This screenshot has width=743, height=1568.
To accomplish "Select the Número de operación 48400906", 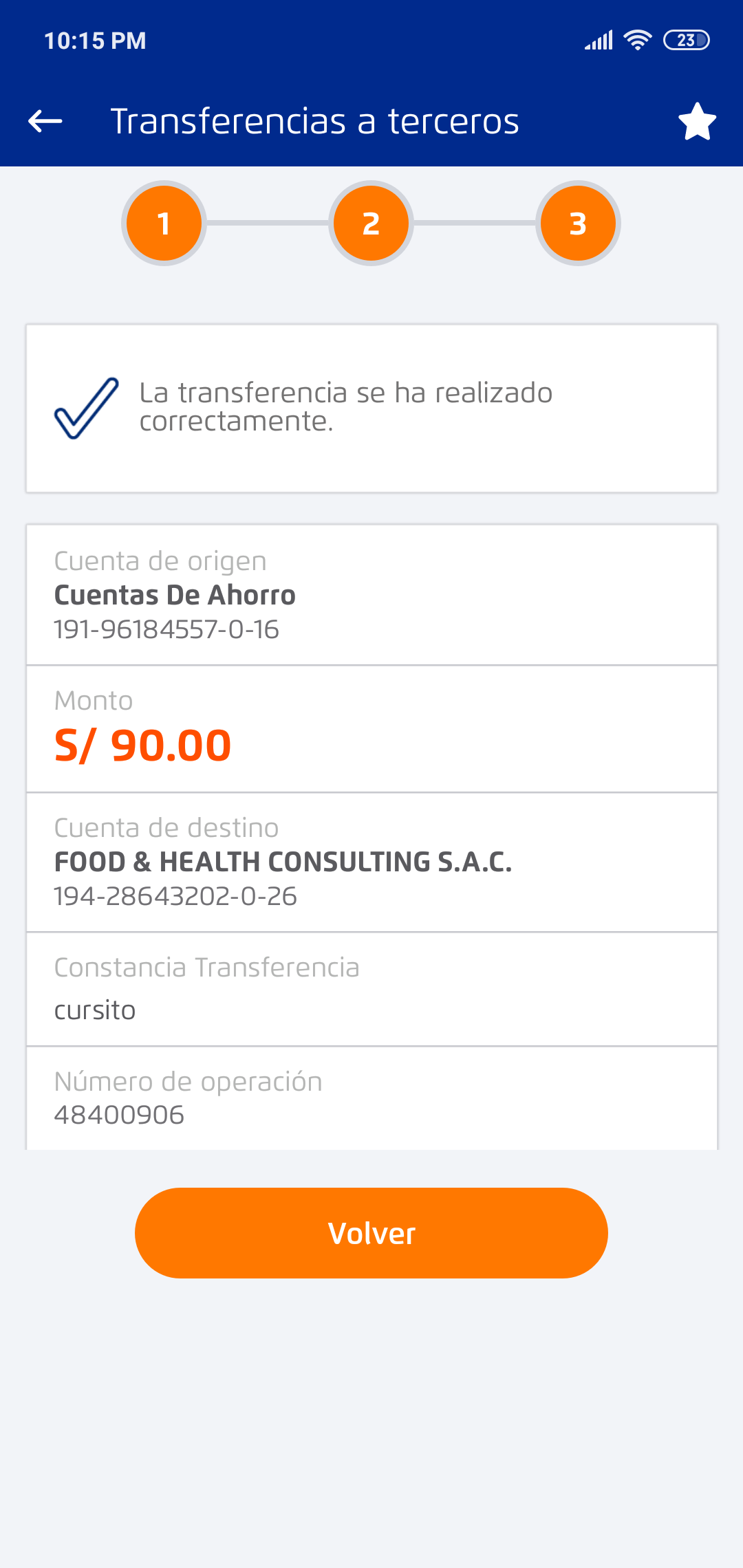I will click(119, 1114).
